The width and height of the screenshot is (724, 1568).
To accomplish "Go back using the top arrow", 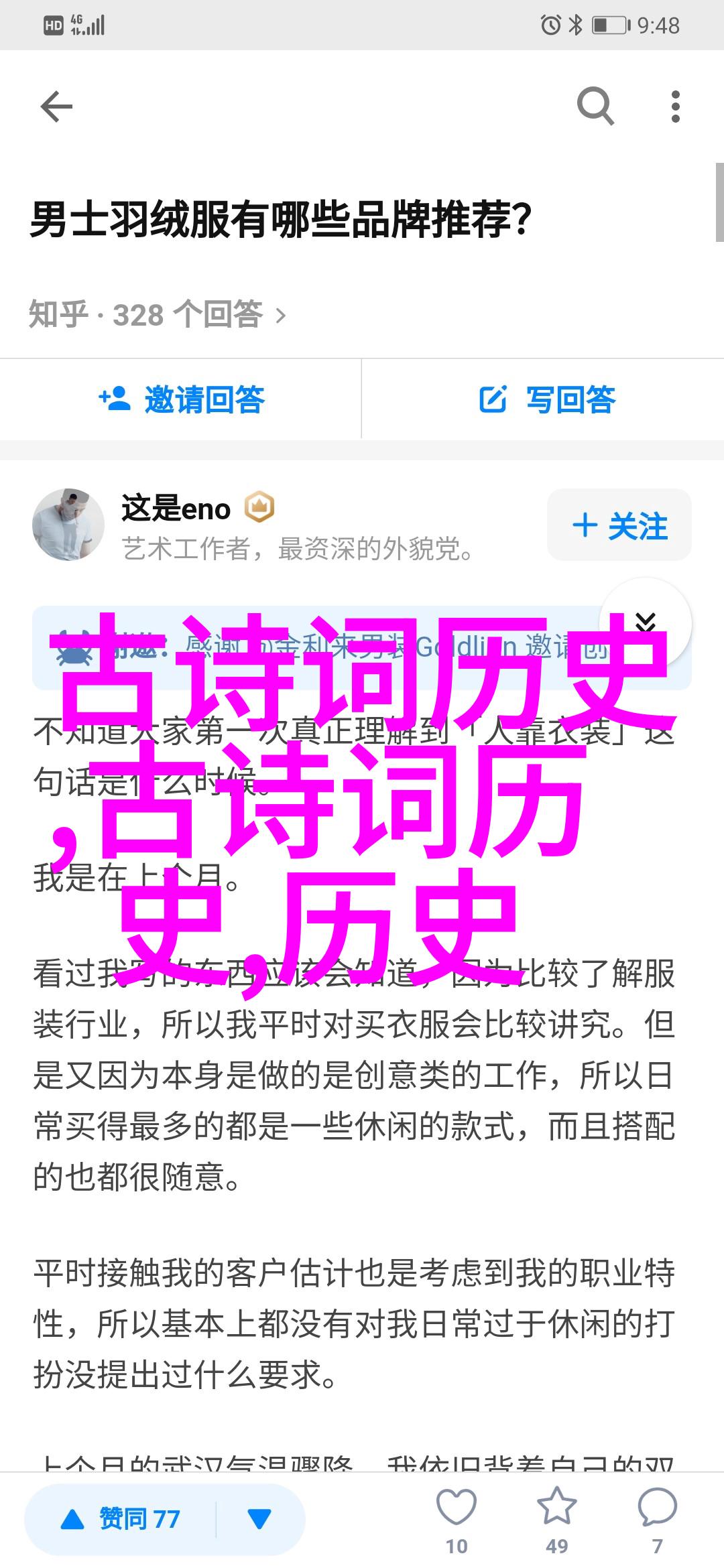I will (x=56, y=107).
